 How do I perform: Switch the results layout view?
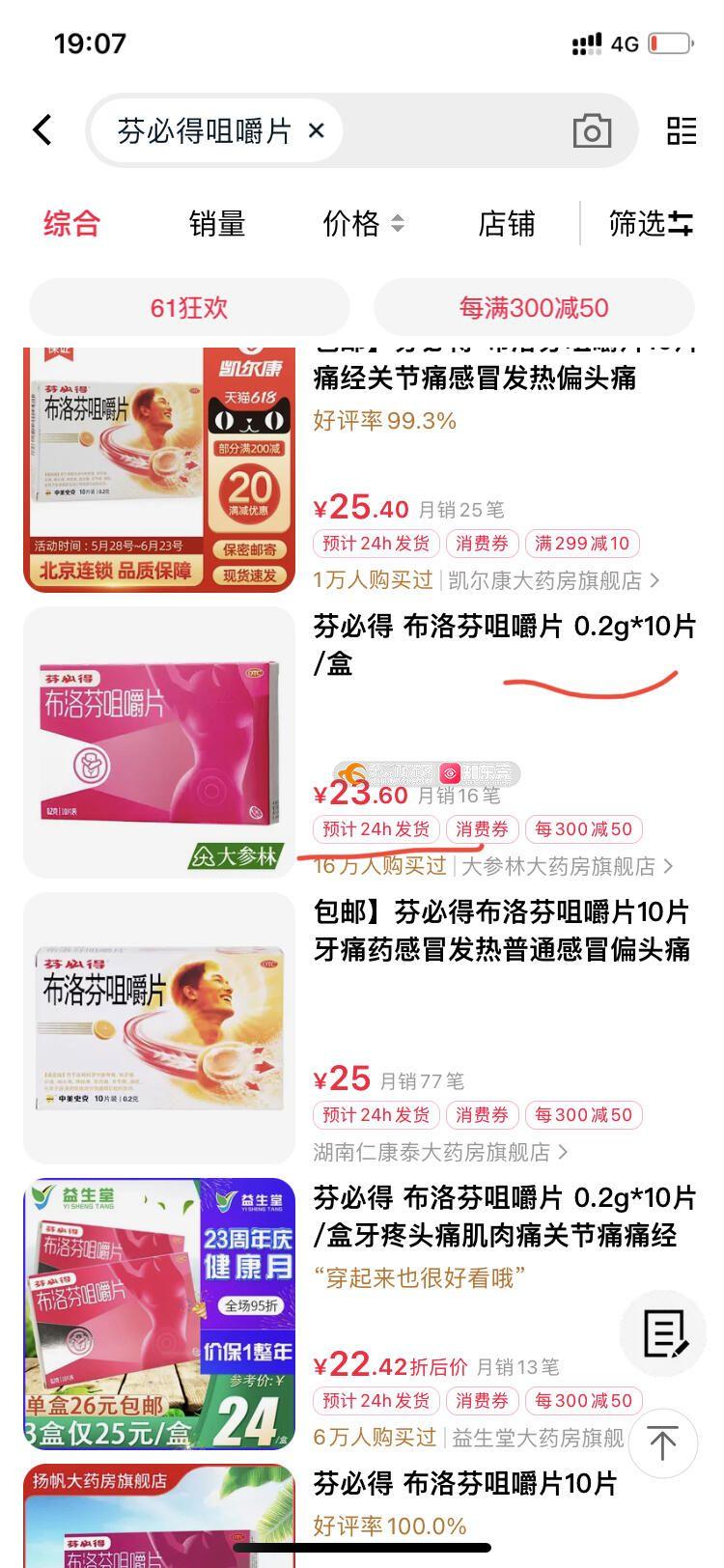point(682,131)
